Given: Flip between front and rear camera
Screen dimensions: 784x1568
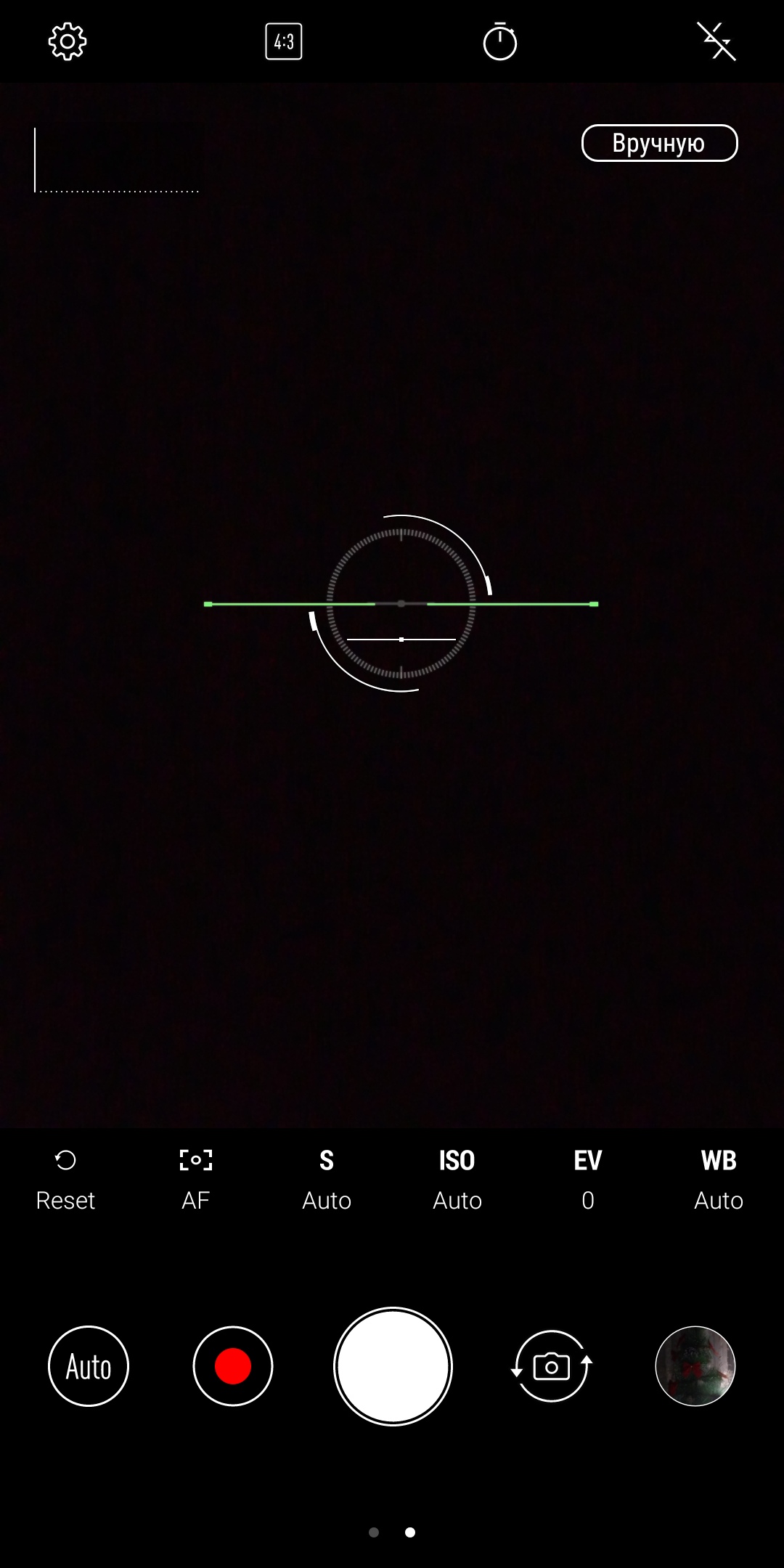Looking at the screenshot, I should [x=552, y=1366].
